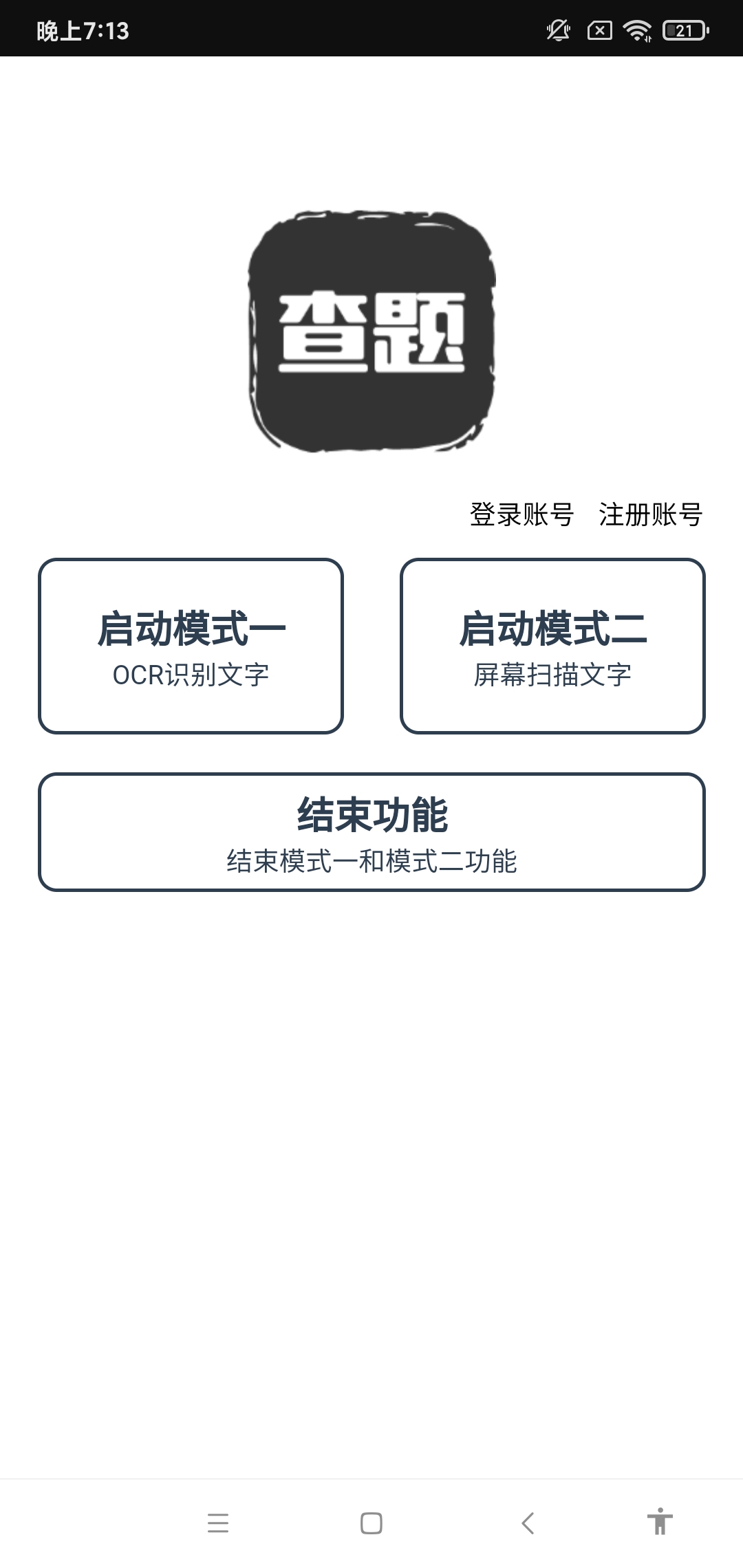Go back with the navigation bar arrow
This screenshot has height=1568, width=743.
click(x=528, y=1523)
